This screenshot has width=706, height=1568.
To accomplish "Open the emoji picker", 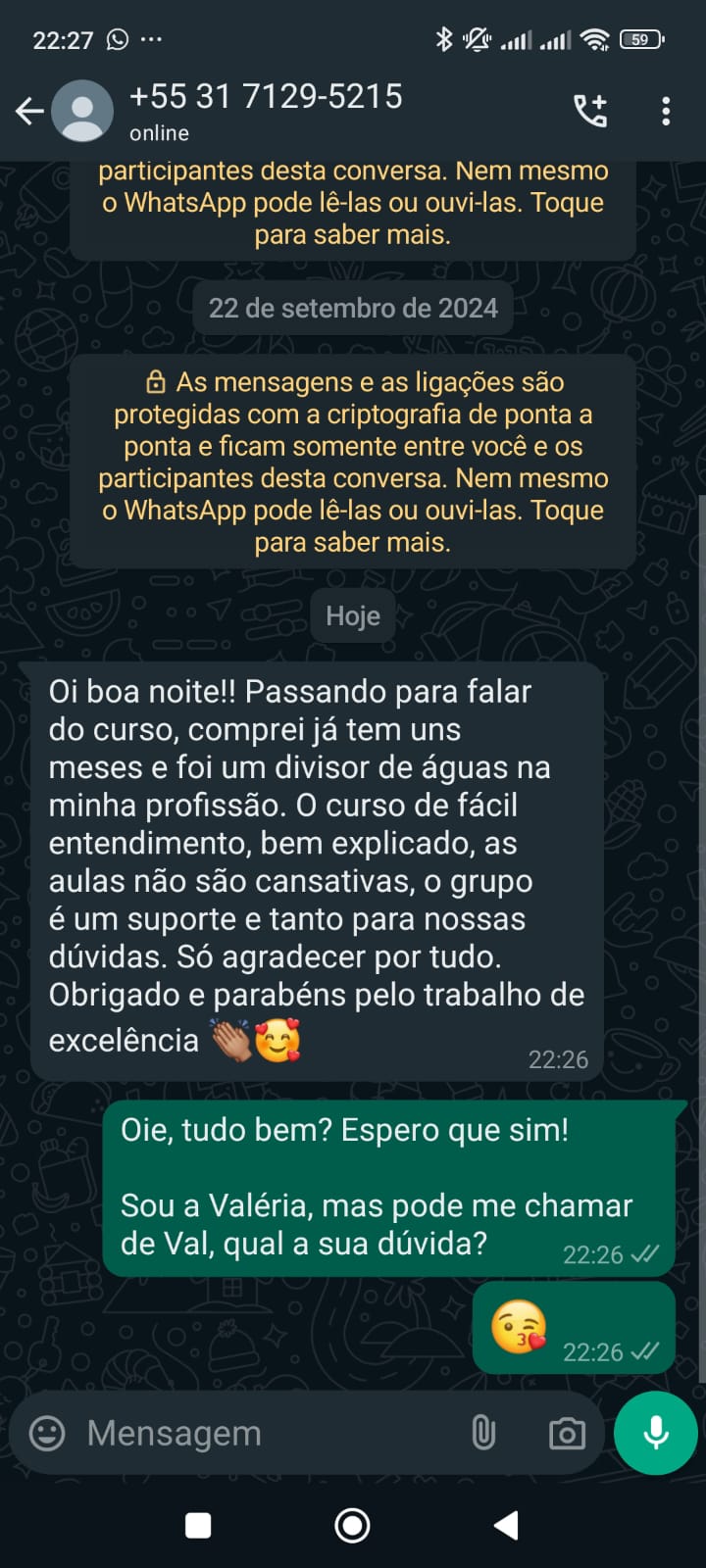I will 47,1434.
